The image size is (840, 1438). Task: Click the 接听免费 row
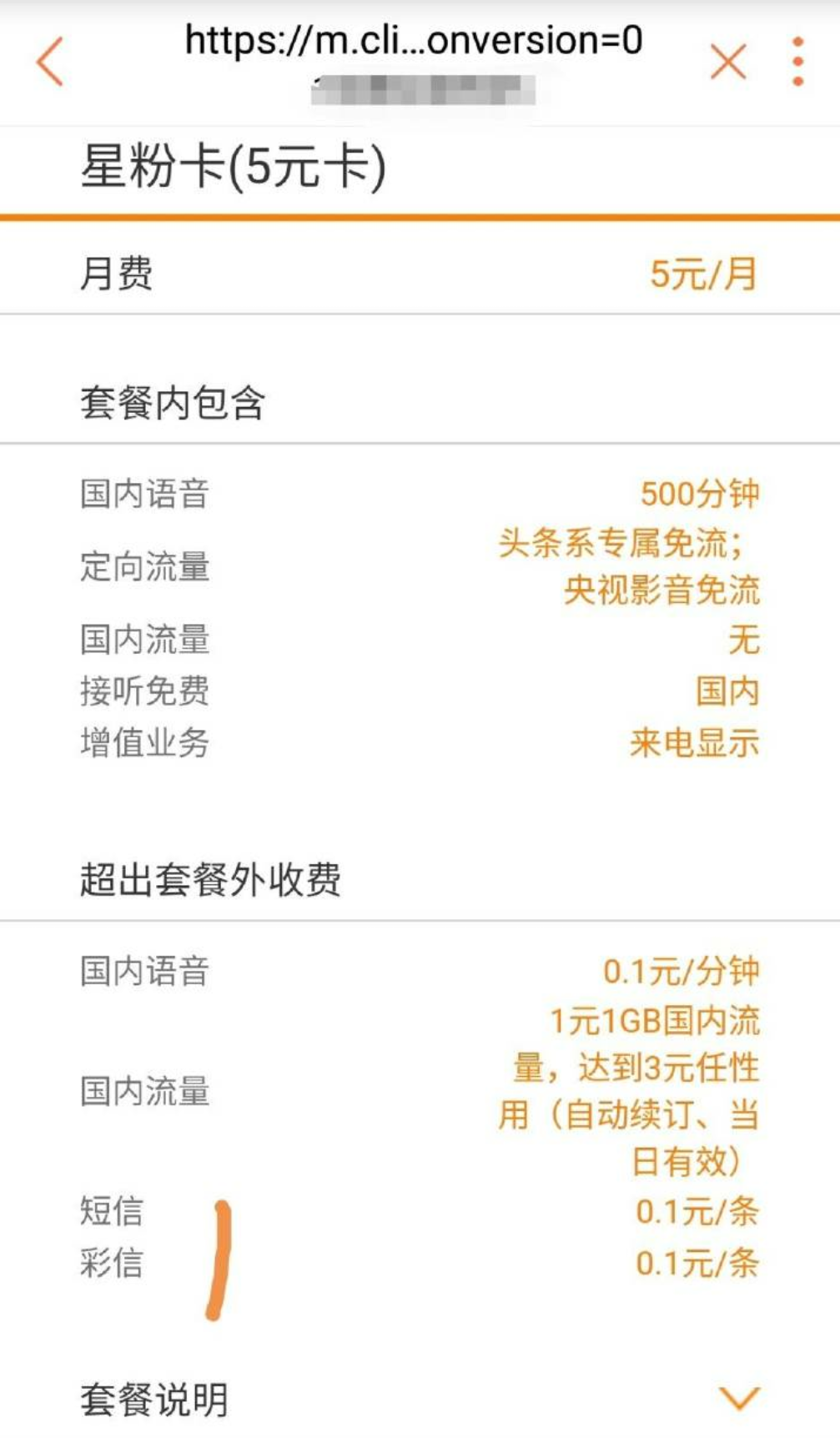click(x=143, y=691)
